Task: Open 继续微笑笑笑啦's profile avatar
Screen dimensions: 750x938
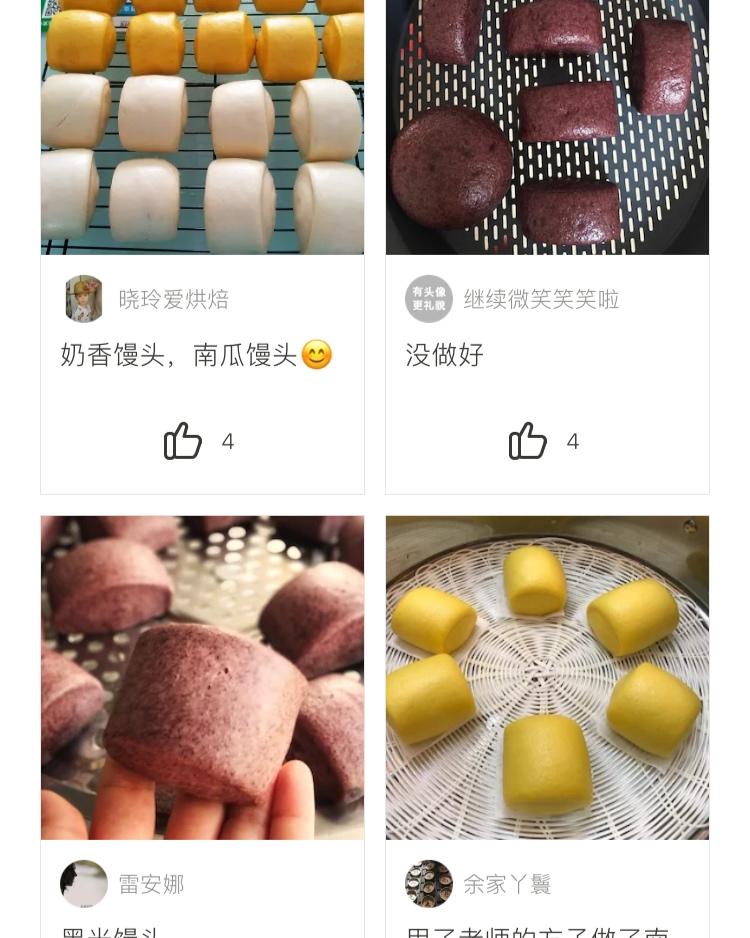Action: click(429, 299)
